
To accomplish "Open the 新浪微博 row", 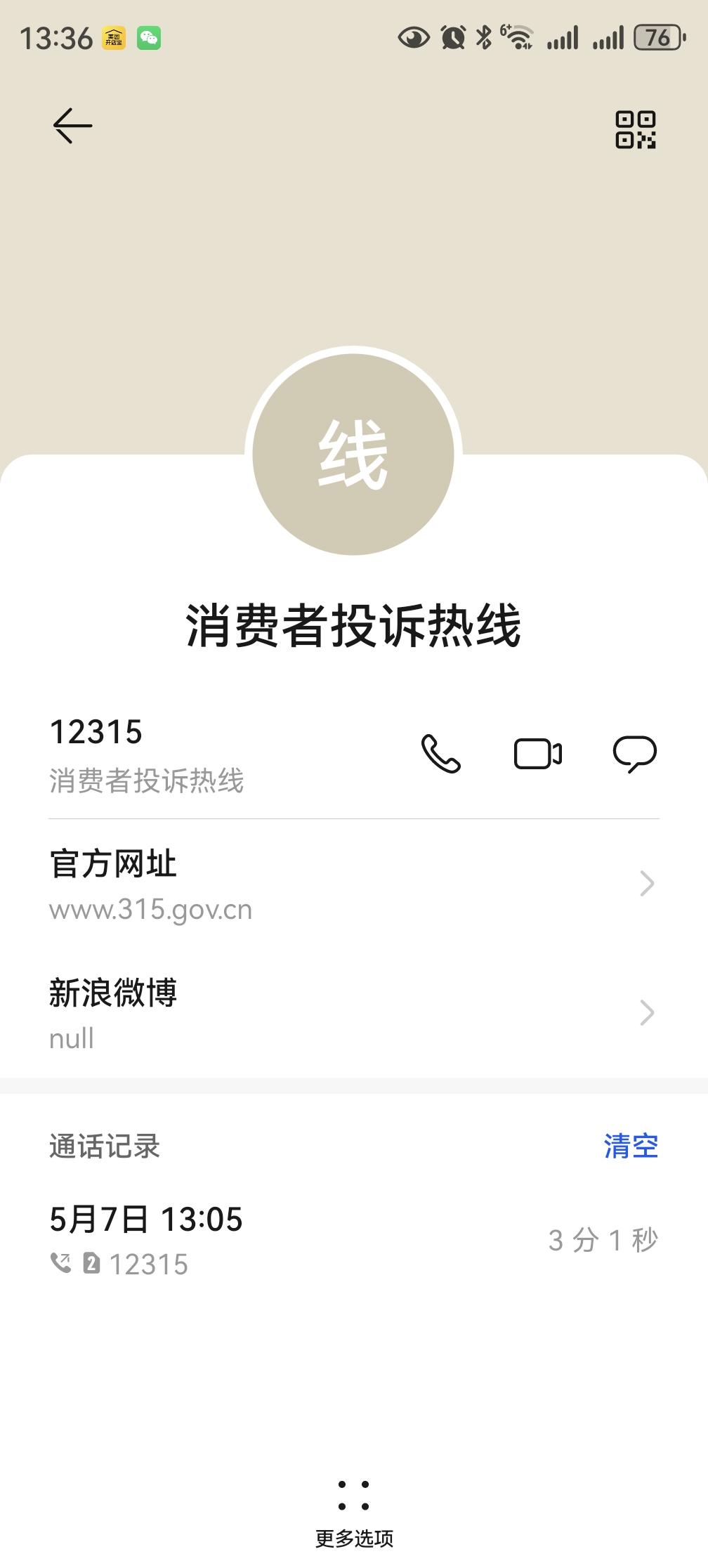I will point(353,1013).
